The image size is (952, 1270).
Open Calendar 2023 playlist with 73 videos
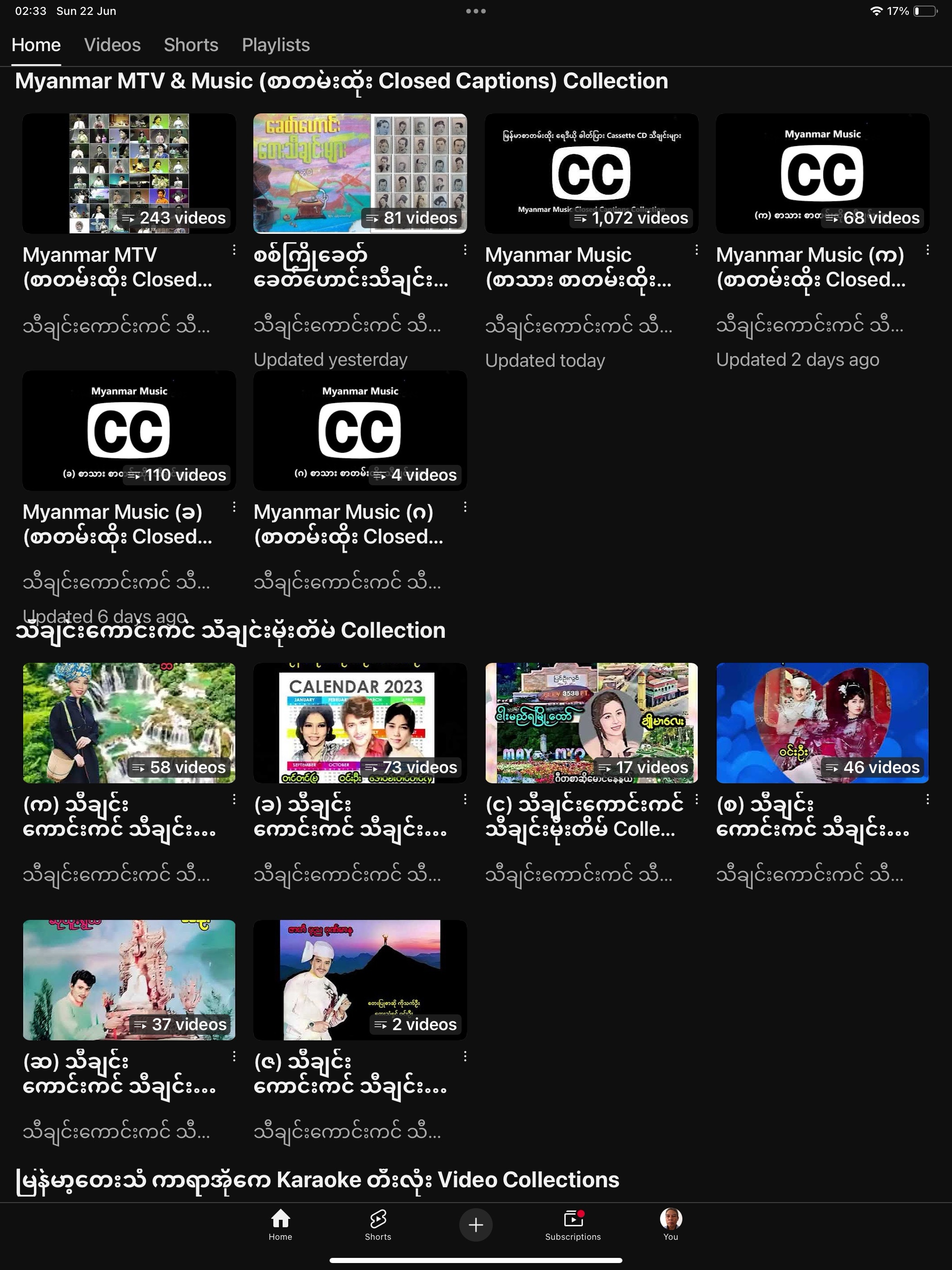[360, 723]
